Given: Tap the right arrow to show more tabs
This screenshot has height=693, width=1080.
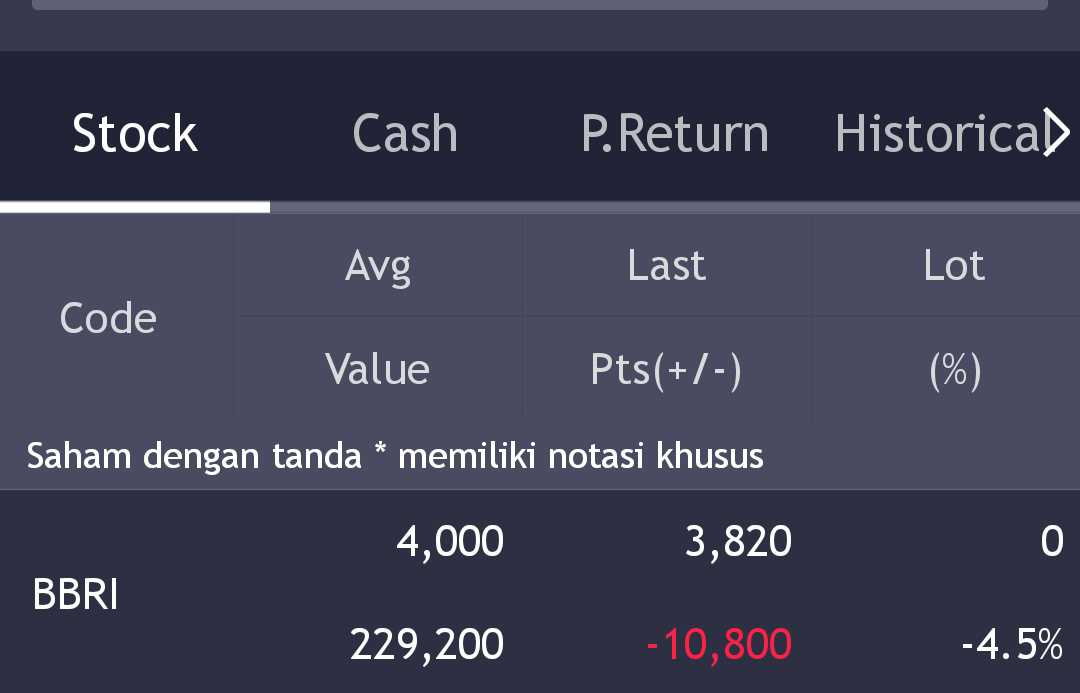Looking at the screenshot, I should (x=1057, y=133).
